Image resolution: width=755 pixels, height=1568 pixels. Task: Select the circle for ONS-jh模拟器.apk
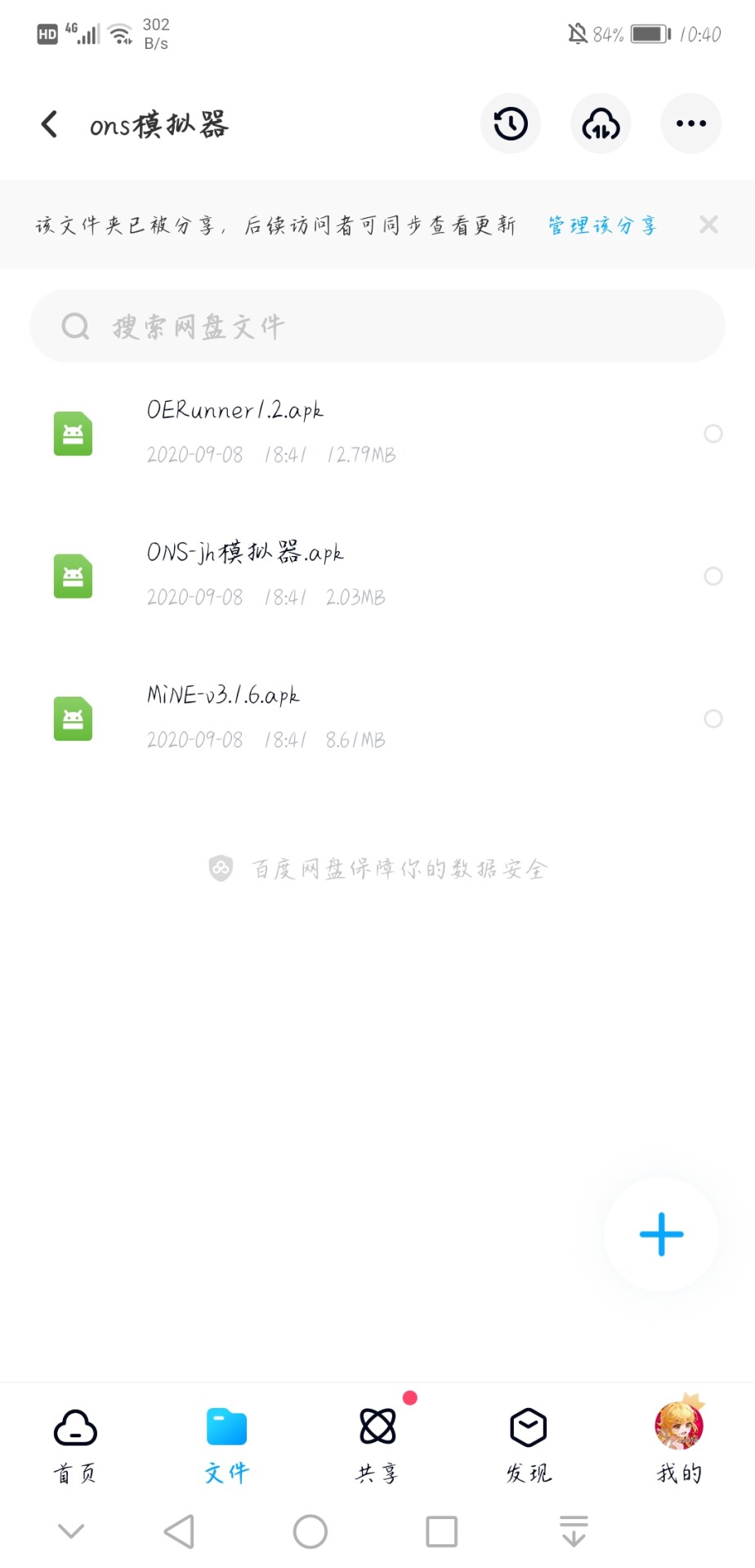pyautogui.click(x=713, y=577)
